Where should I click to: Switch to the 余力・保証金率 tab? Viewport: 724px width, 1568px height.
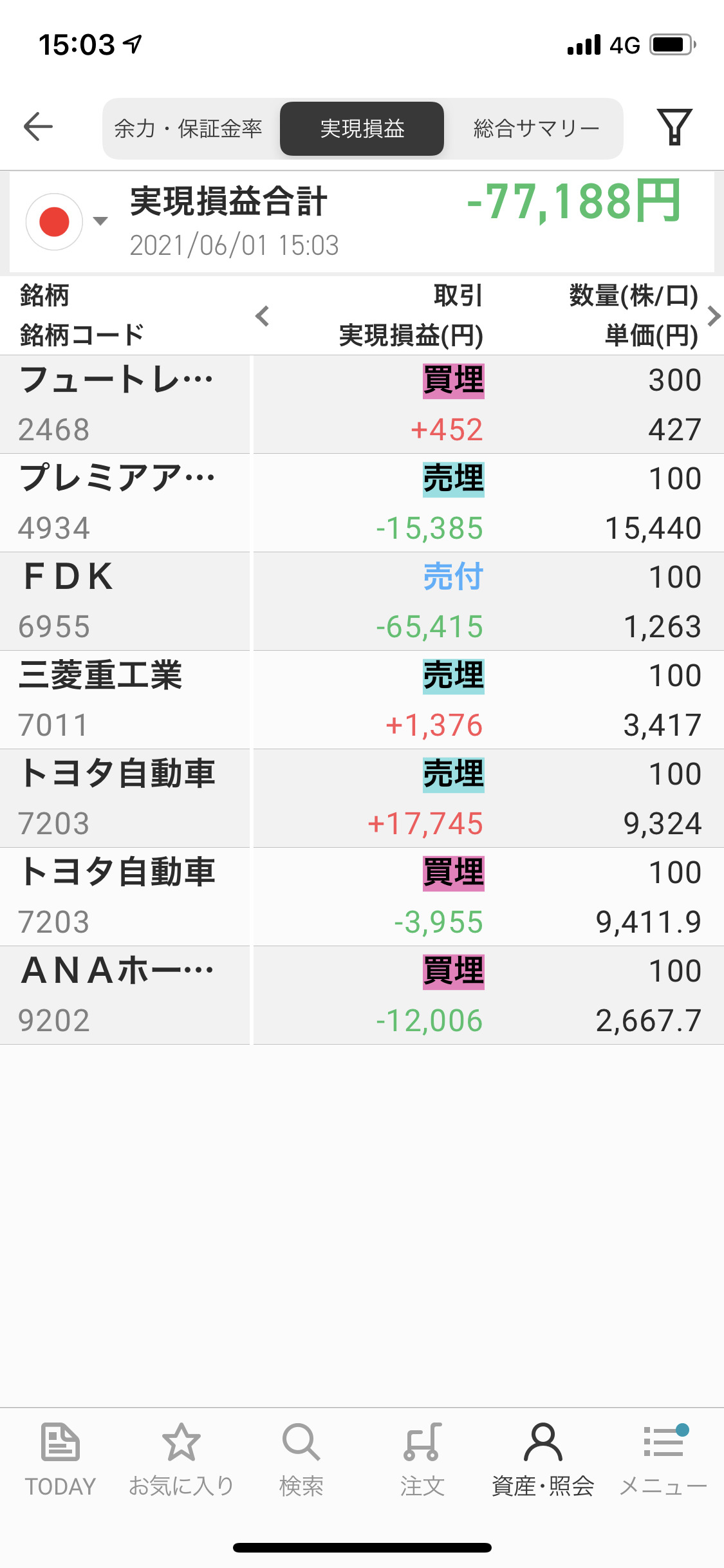(188, 129)
